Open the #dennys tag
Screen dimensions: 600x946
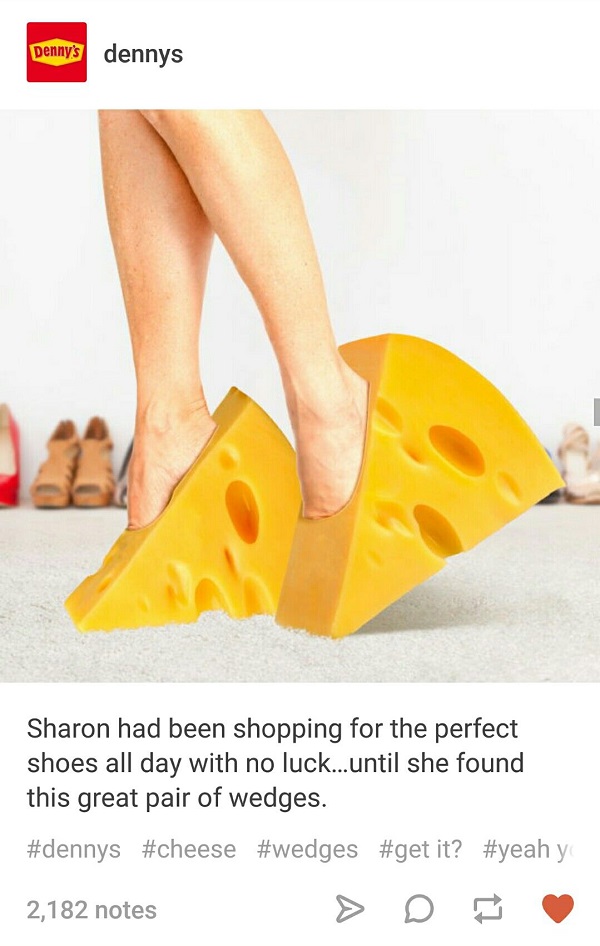(73, 850)
